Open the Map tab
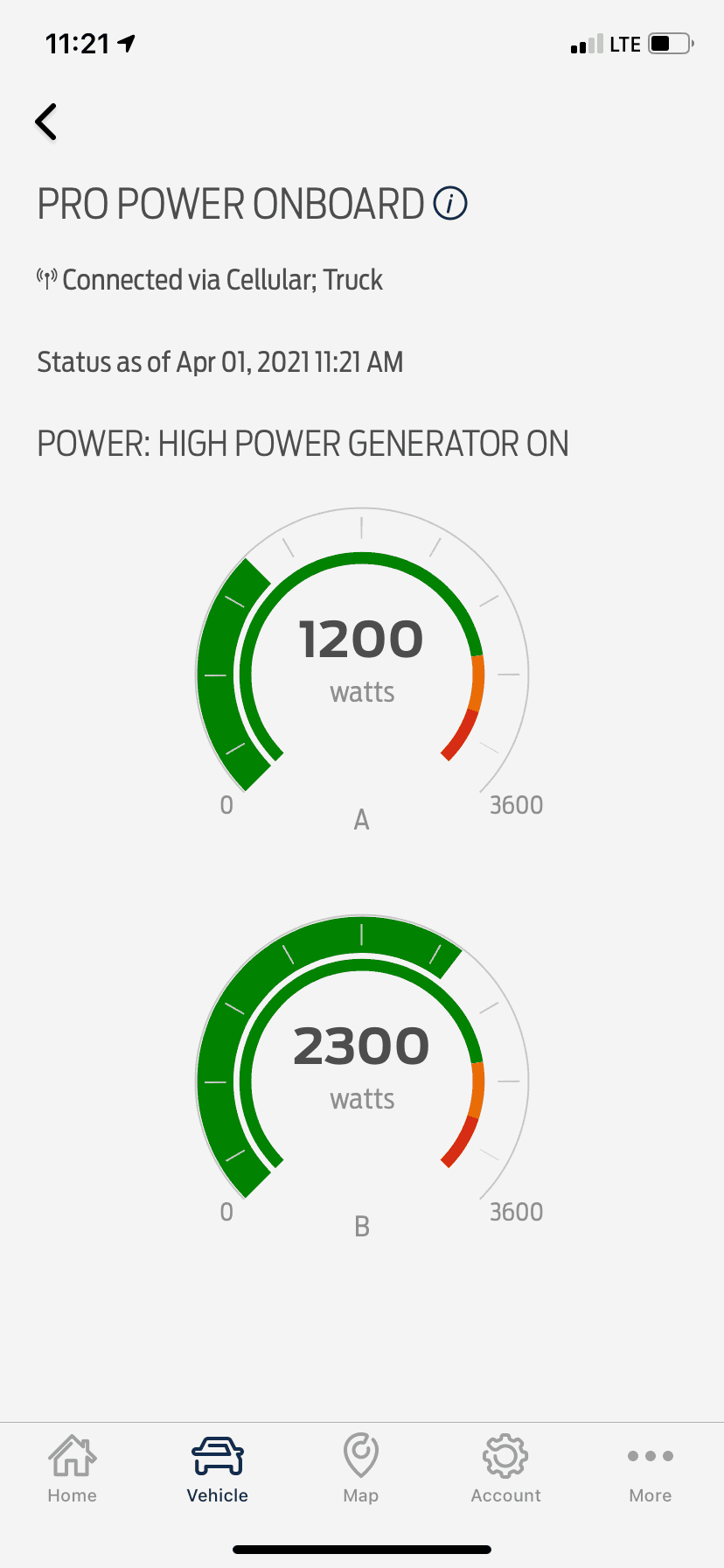724x1568 pixels. (x=361, y=1469)
